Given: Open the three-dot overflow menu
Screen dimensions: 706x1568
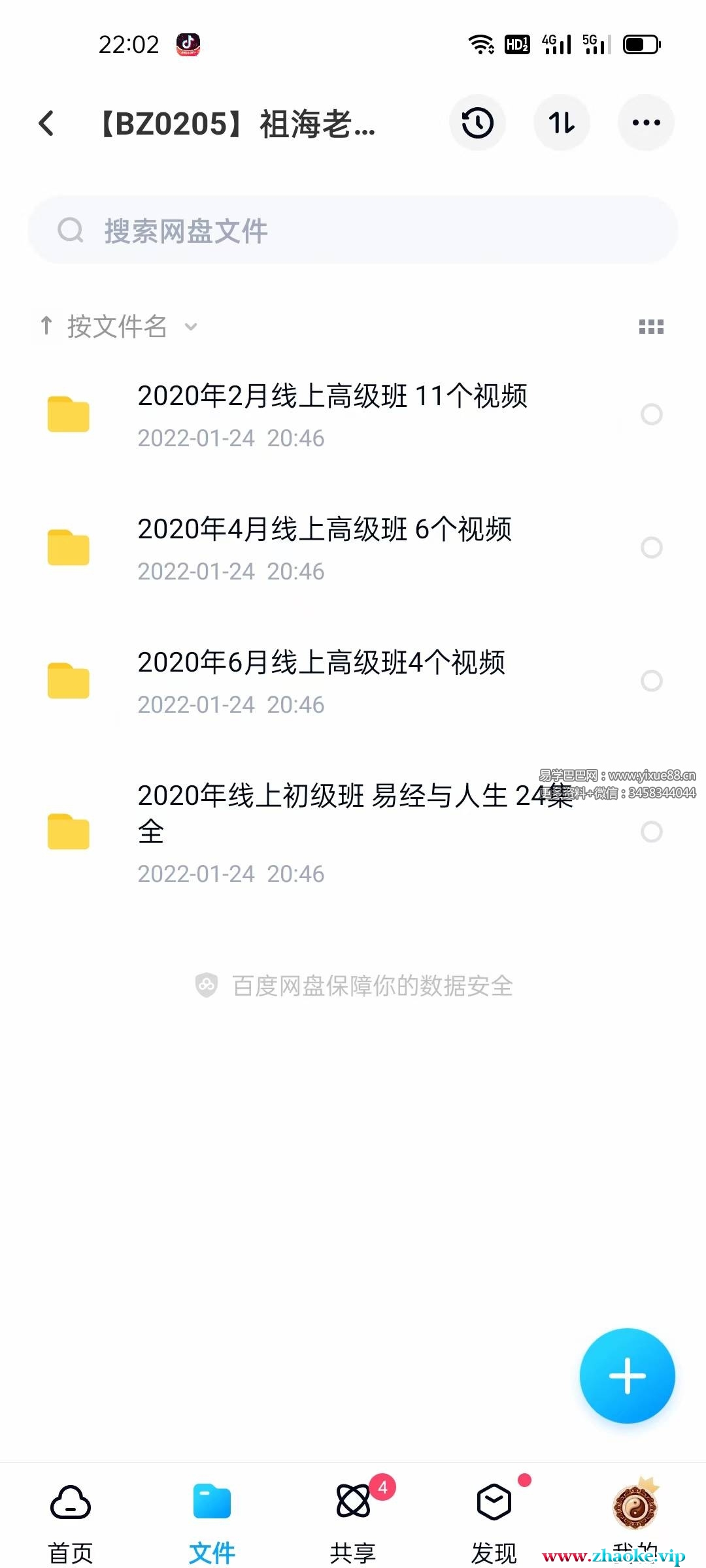Looking at the screenshot, I should pyautogui.click(x=646, y=123).
